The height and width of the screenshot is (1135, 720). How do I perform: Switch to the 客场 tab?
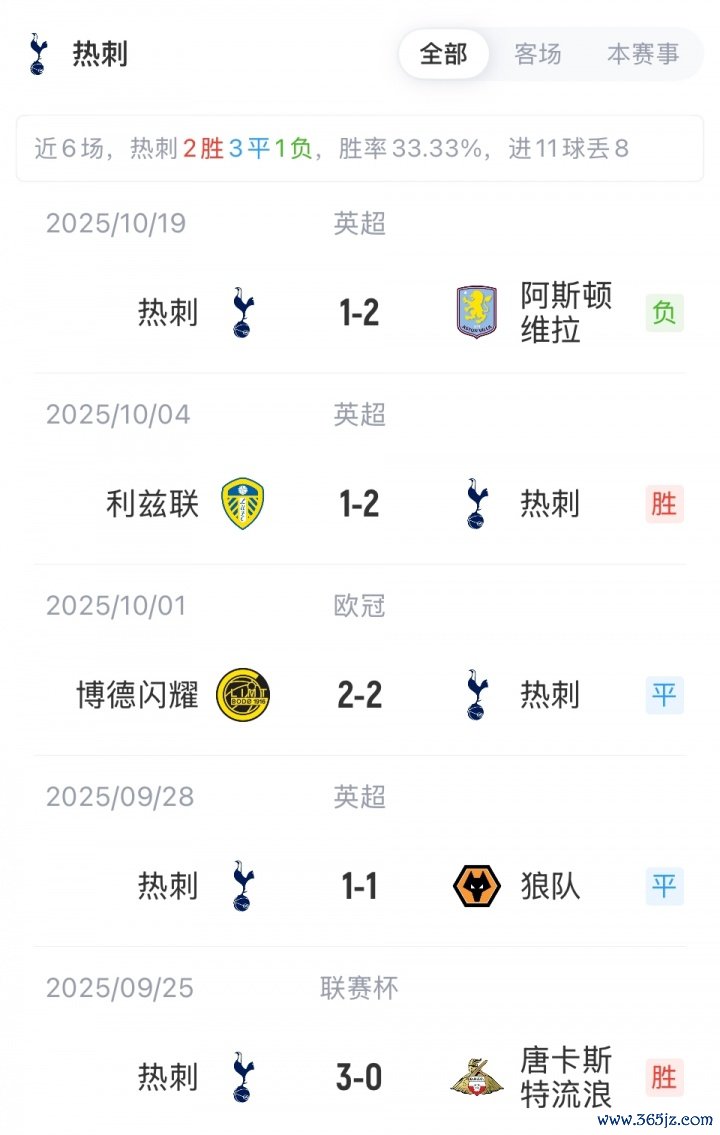538,54
